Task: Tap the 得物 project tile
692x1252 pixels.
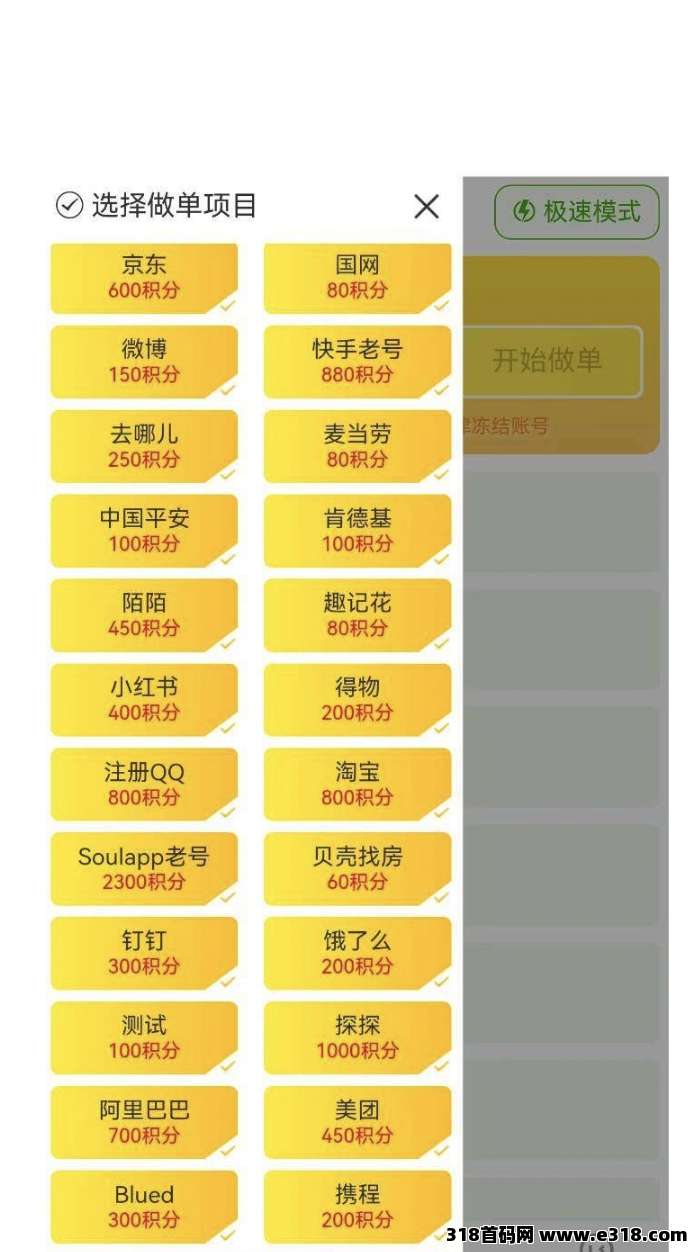Action: point(357,699)
